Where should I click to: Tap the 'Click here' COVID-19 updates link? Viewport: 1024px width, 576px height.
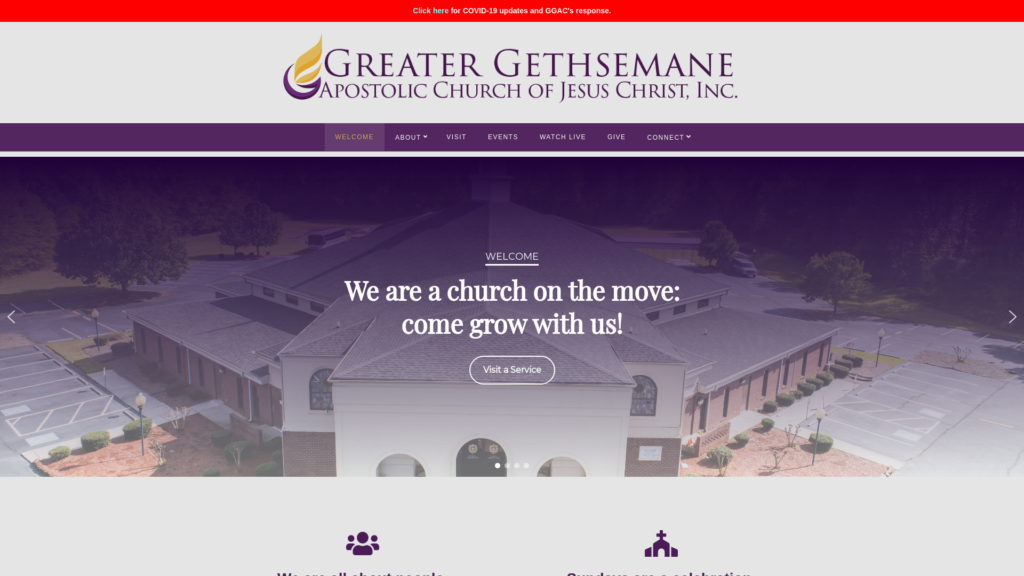[x=430, y=11]
